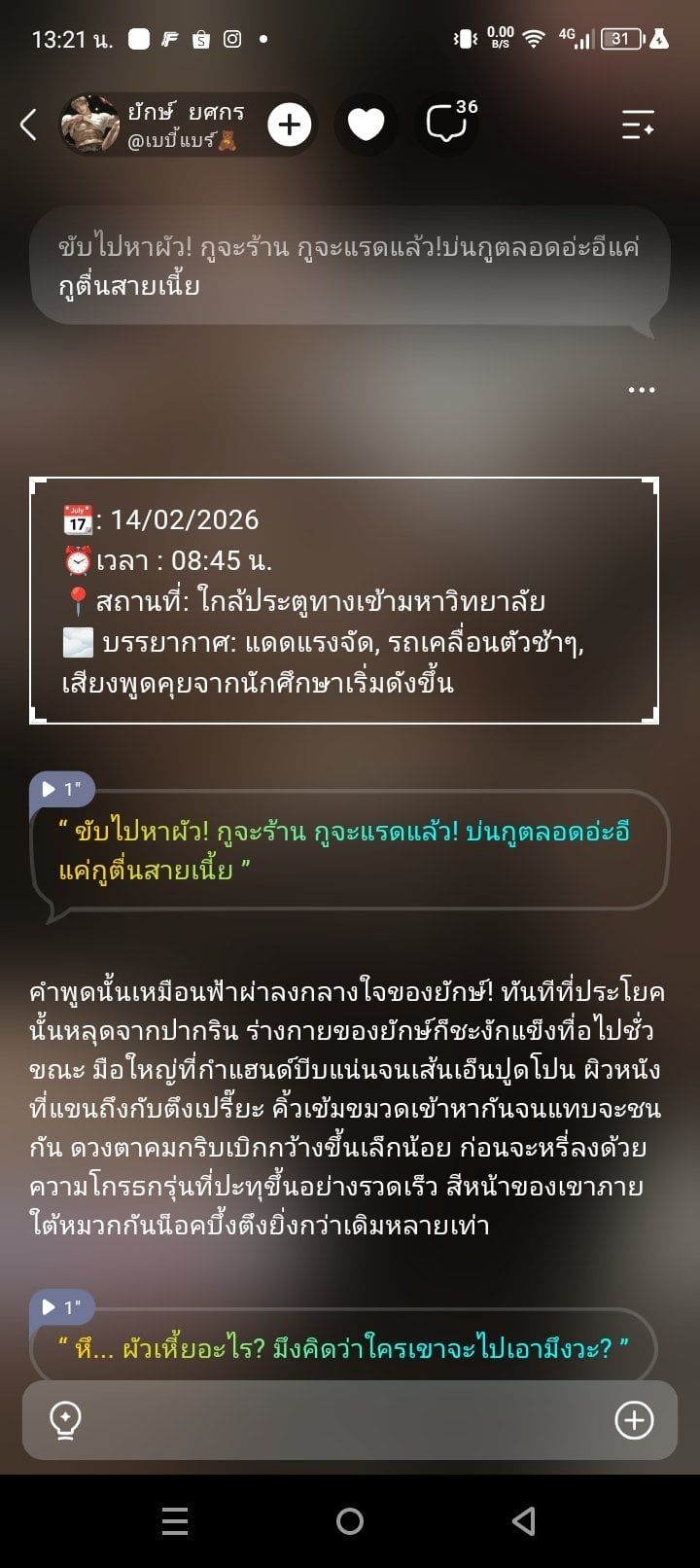This screenshot has width=700, height=1568.
Task: Open the three-dot message options
Action: (x=642, y=390)
